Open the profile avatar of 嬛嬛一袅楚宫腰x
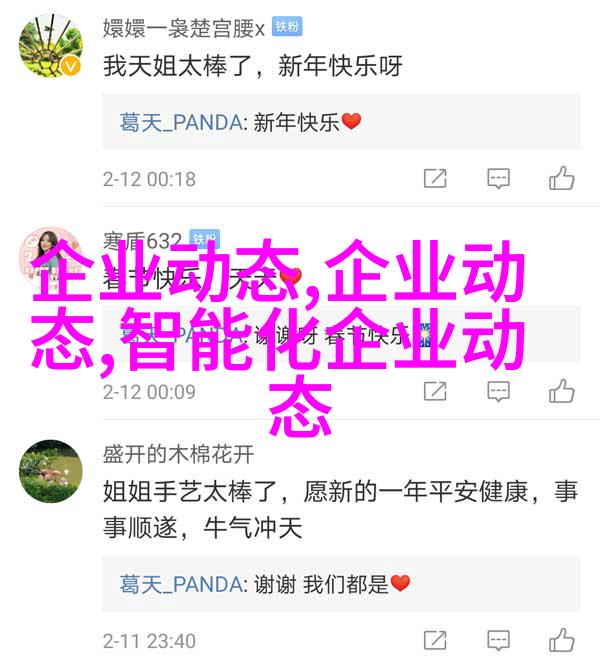 point(49,46)
